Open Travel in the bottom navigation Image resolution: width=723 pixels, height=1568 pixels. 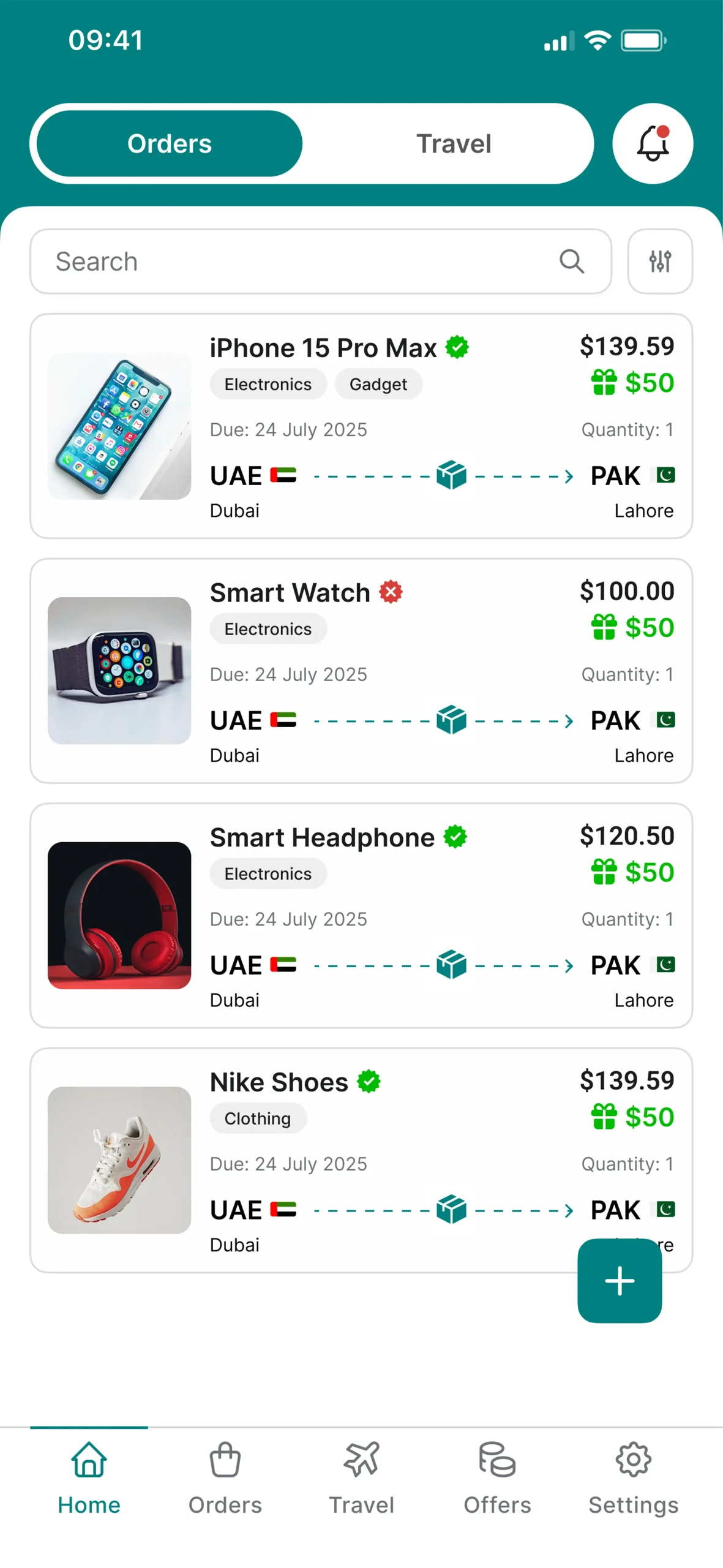361,1477
